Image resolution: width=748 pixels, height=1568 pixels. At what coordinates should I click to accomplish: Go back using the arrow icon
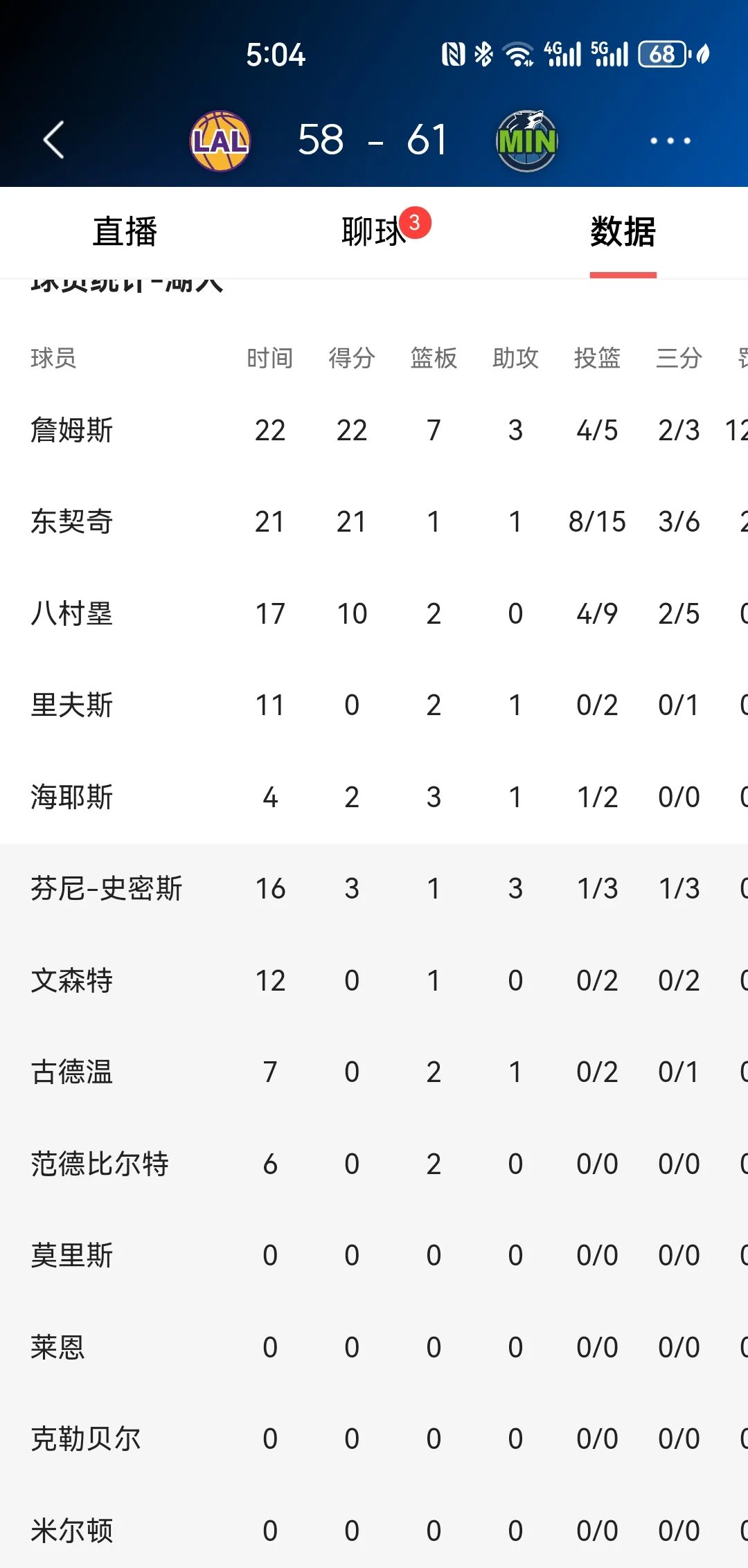53,140
